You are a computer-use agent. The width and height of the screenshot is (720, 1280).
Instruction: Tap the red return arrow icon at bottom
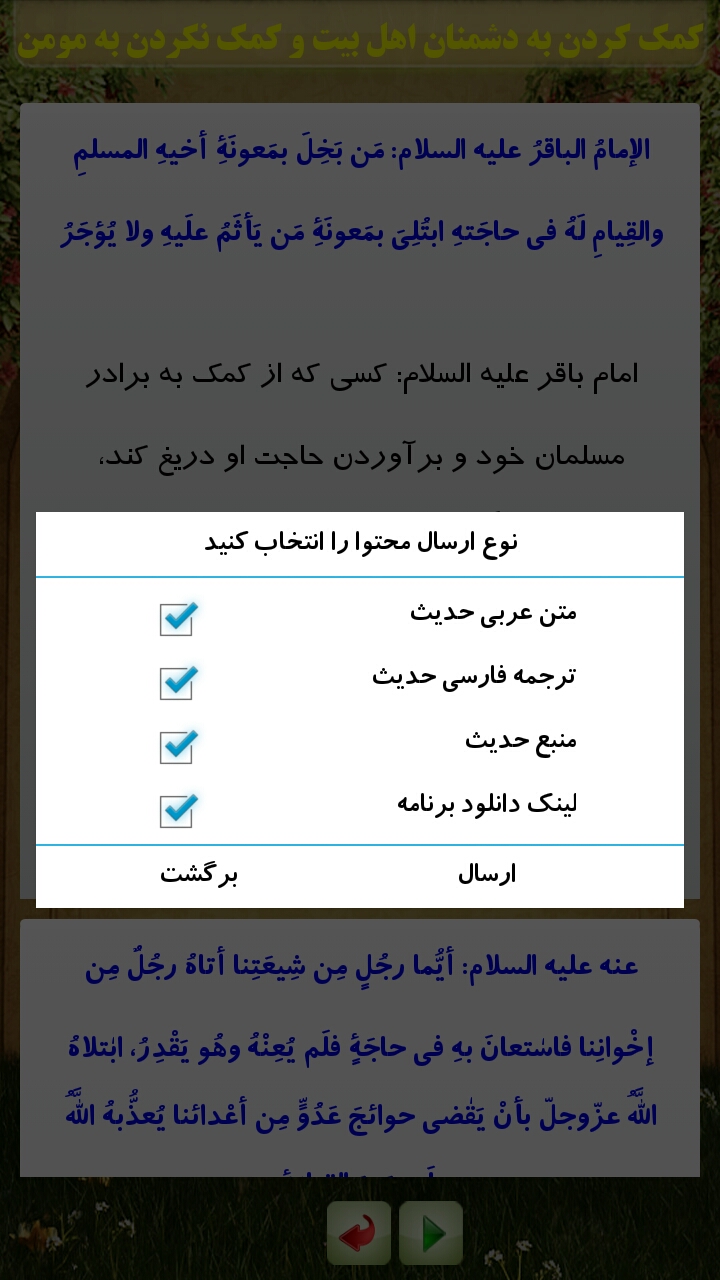(360, 1231)
